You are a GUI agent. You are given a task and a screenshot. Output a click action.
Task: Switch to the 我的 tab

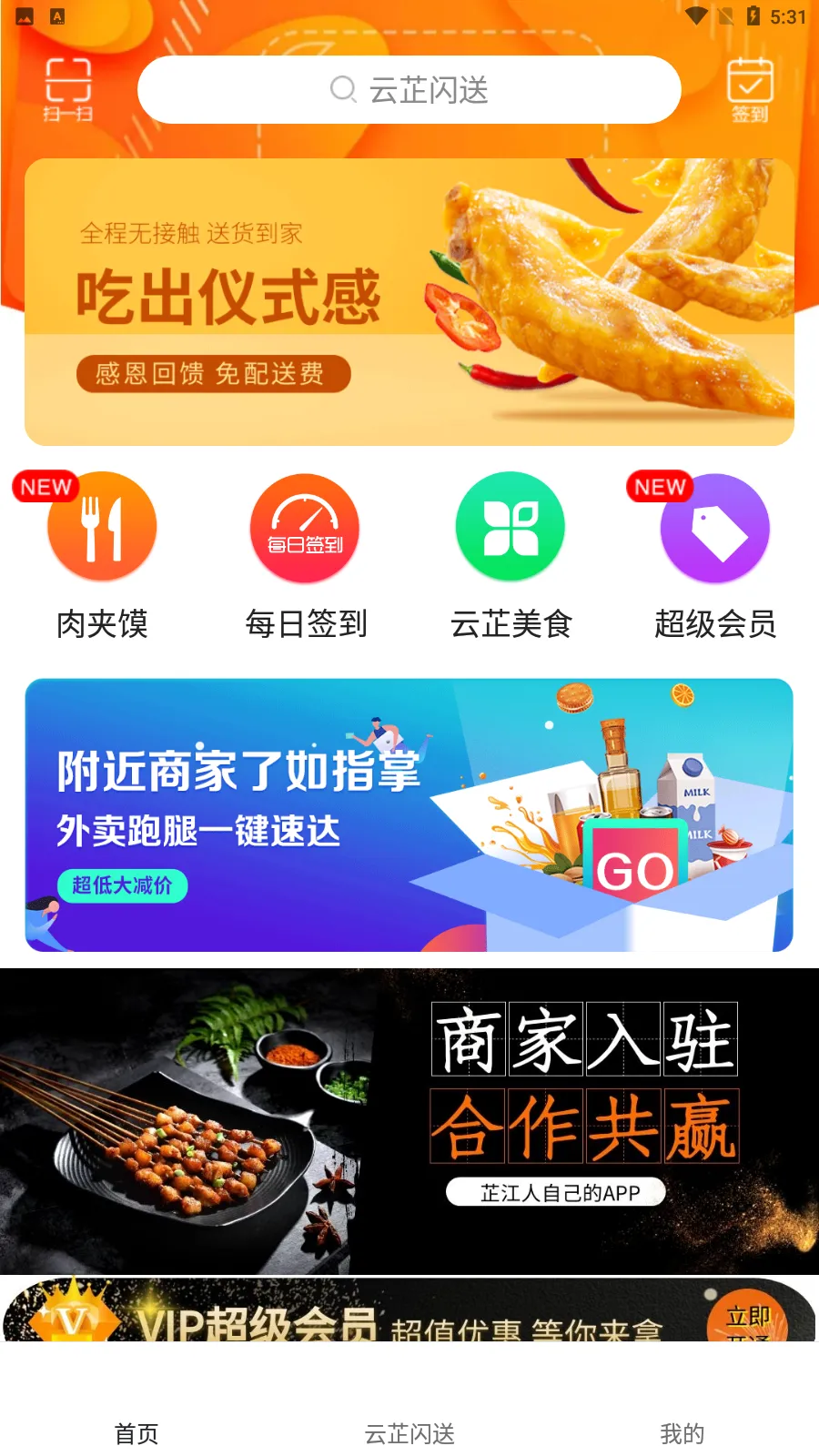[x=682, y=1433]
